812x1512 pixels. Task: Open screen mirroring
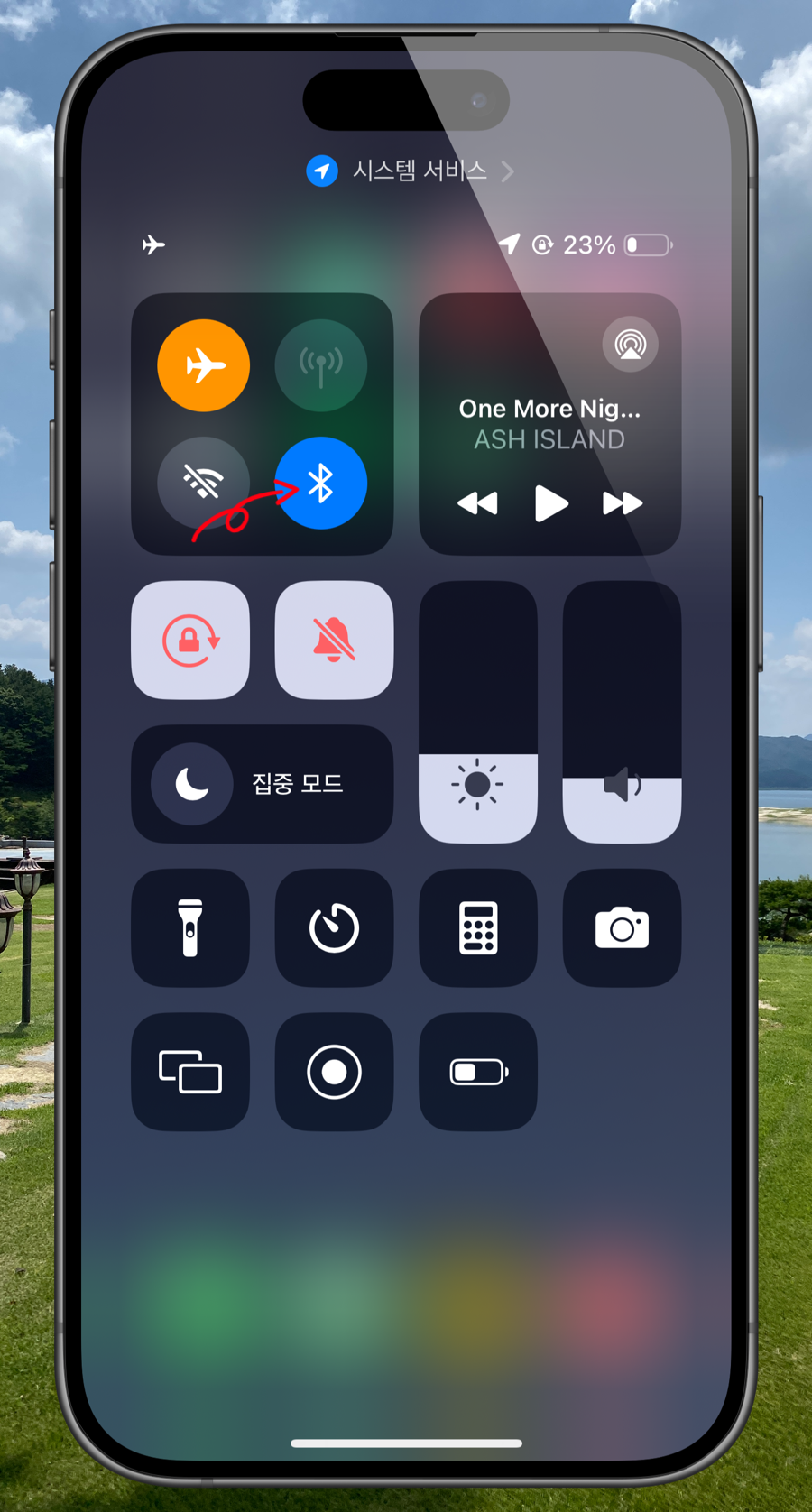tap(190, 1072)
